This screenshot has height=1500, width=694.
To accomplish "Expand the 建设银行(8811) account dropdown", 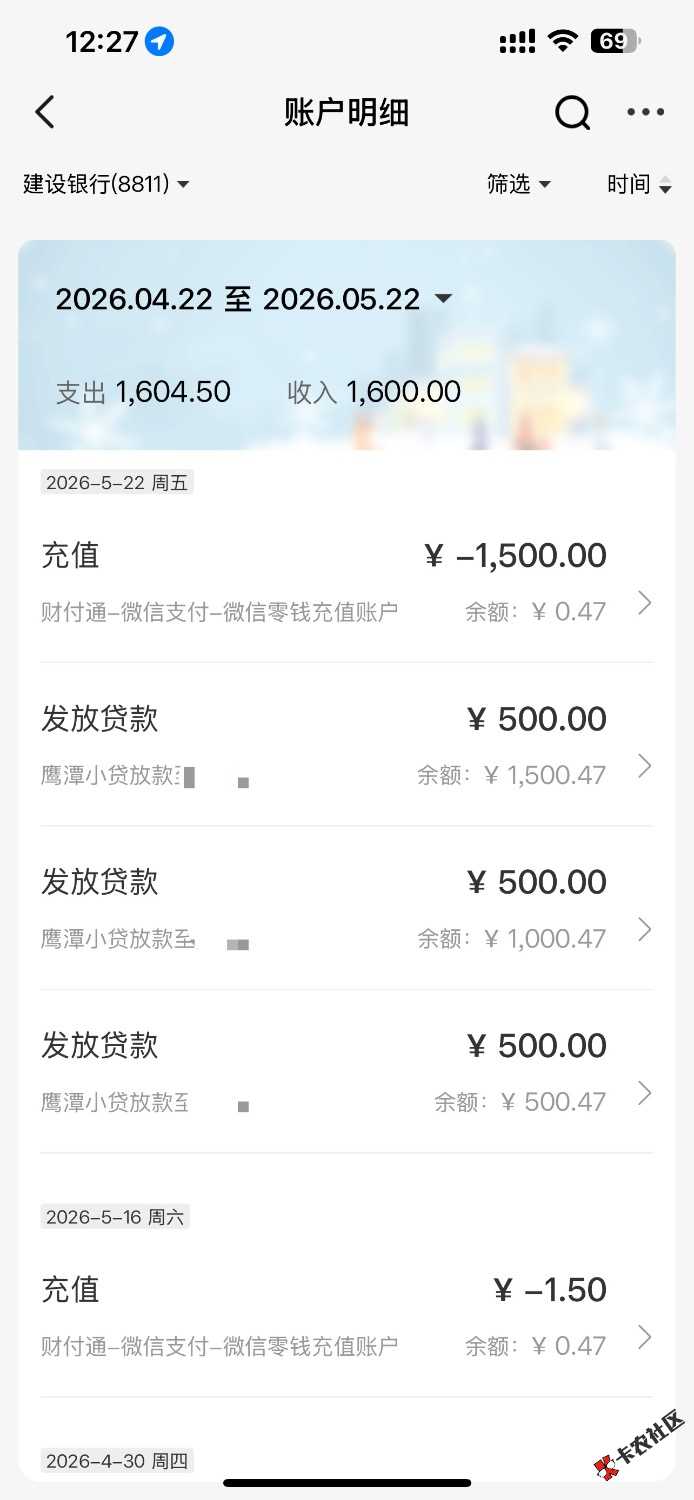I will pyautogui.click(x=106, y=184).
